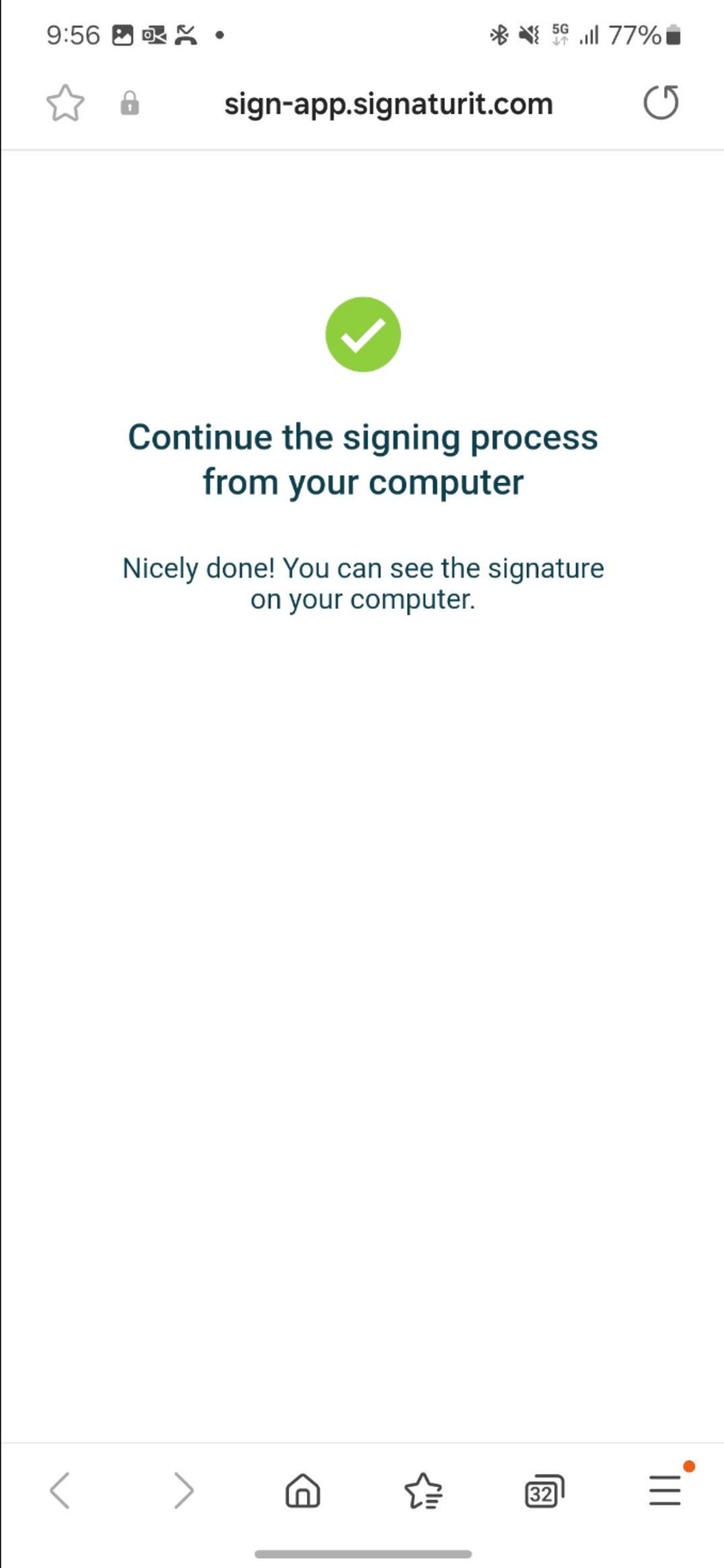Open the saved bookmarks list
The image size is (724, 1568).
click(x=423, y=1491)
